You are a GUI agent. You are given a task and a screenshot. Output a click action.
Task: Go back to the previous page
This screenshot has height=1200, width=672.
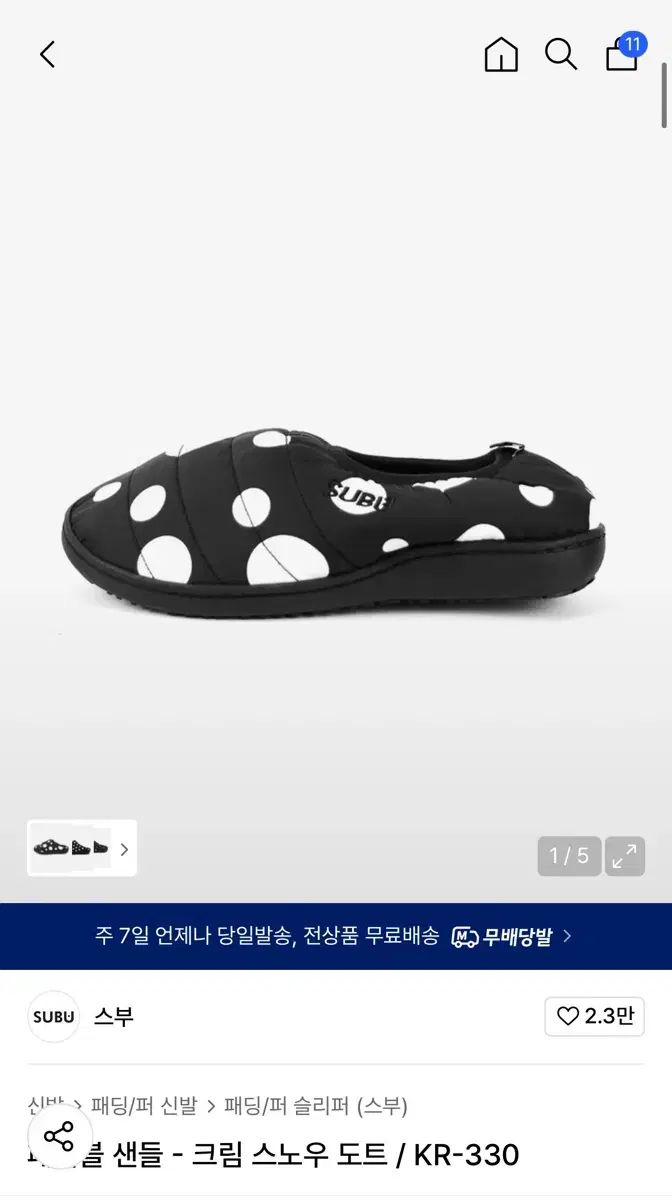47,54
